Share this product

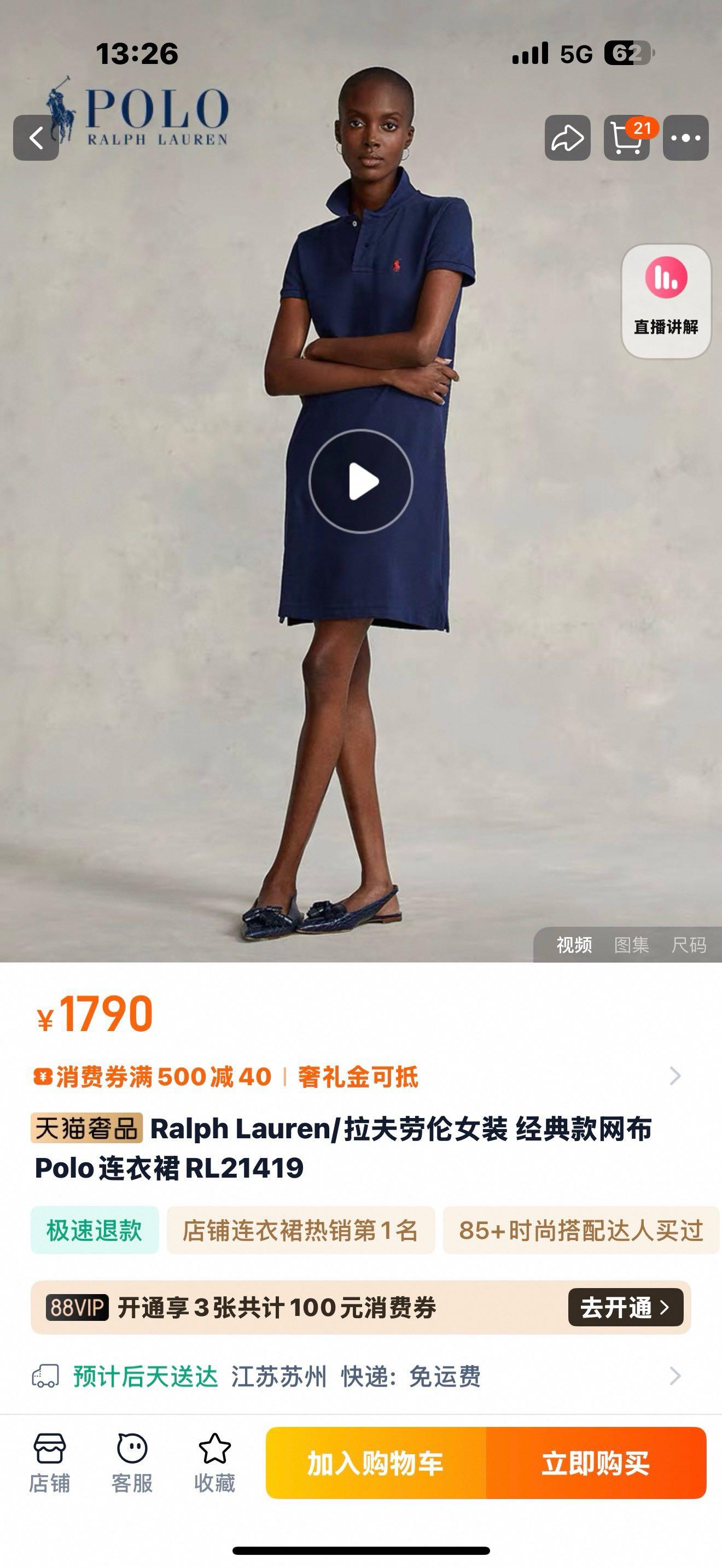click(x=567, y=138)
